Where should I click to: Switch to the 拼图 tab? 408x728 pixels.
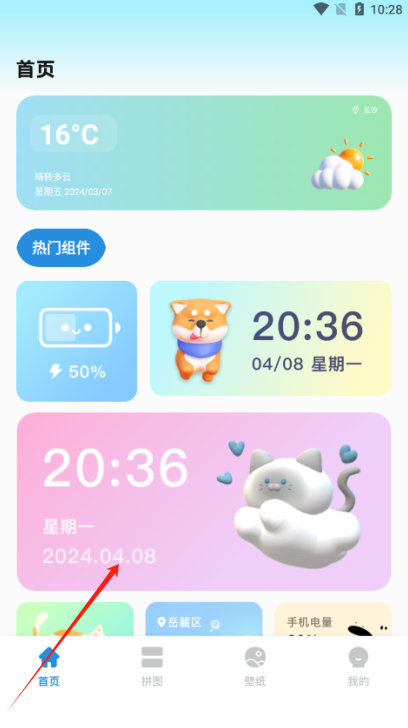[152, 667]
